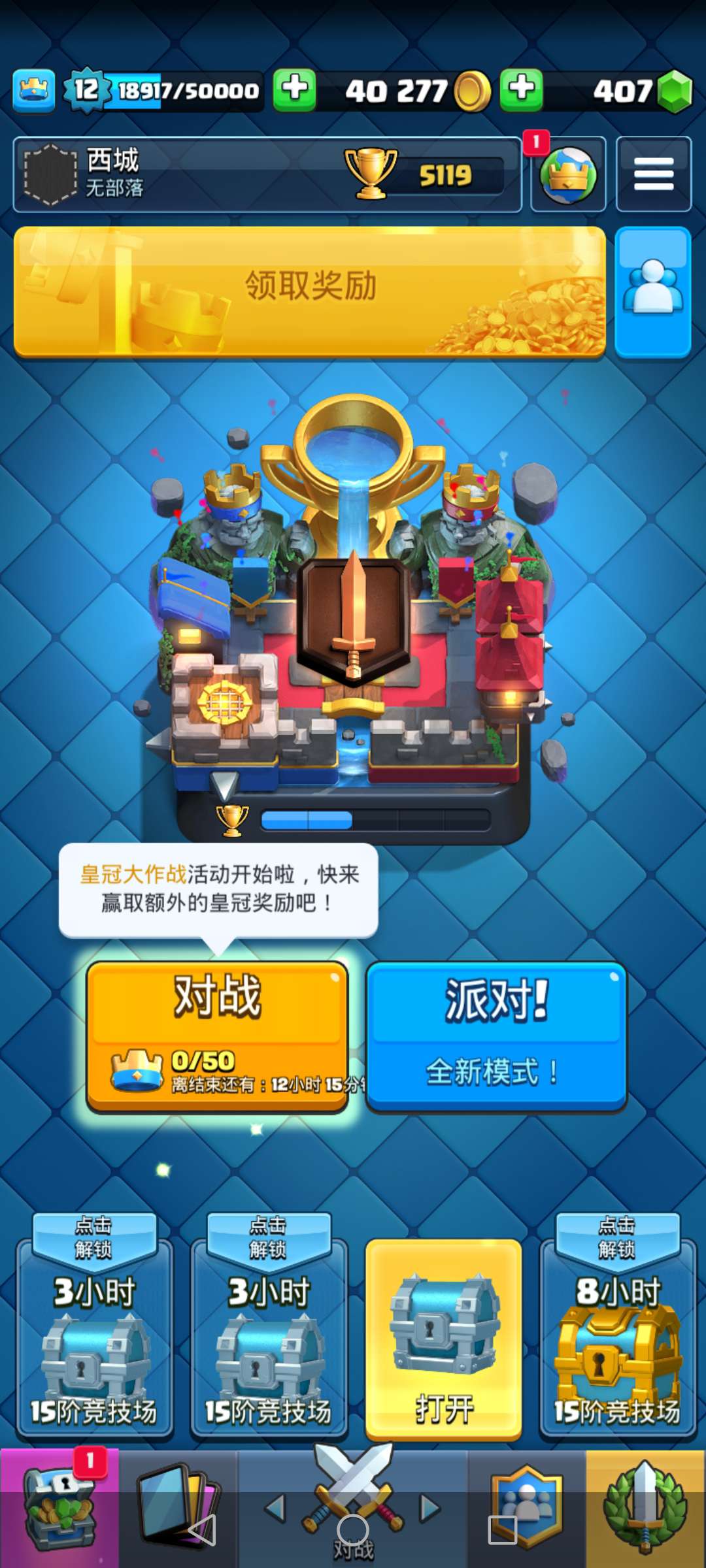Image resolution: width=706 pixels, height=1568 pixels.
Task: Open the hamburger menu
Action: [653, 174]
